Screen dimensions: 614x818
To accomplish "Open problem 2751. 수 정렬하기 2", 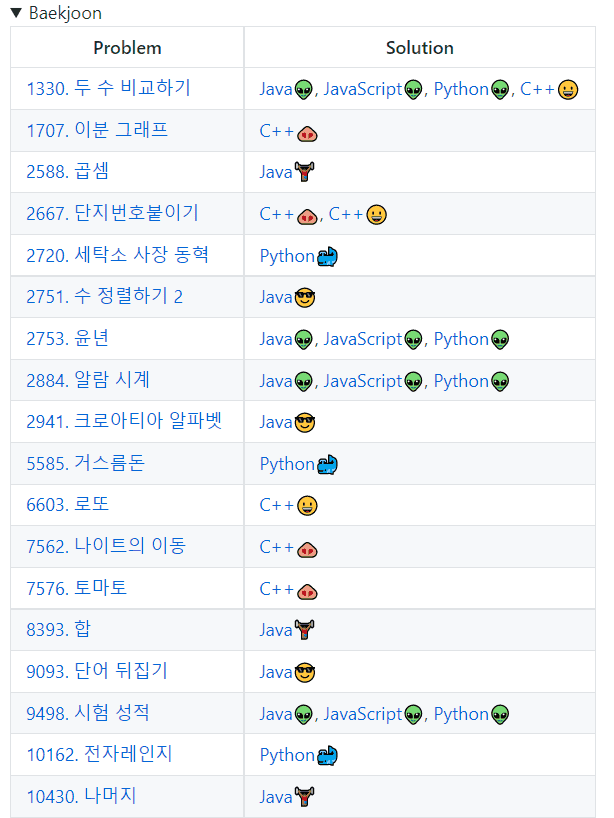I will (104, 297).
